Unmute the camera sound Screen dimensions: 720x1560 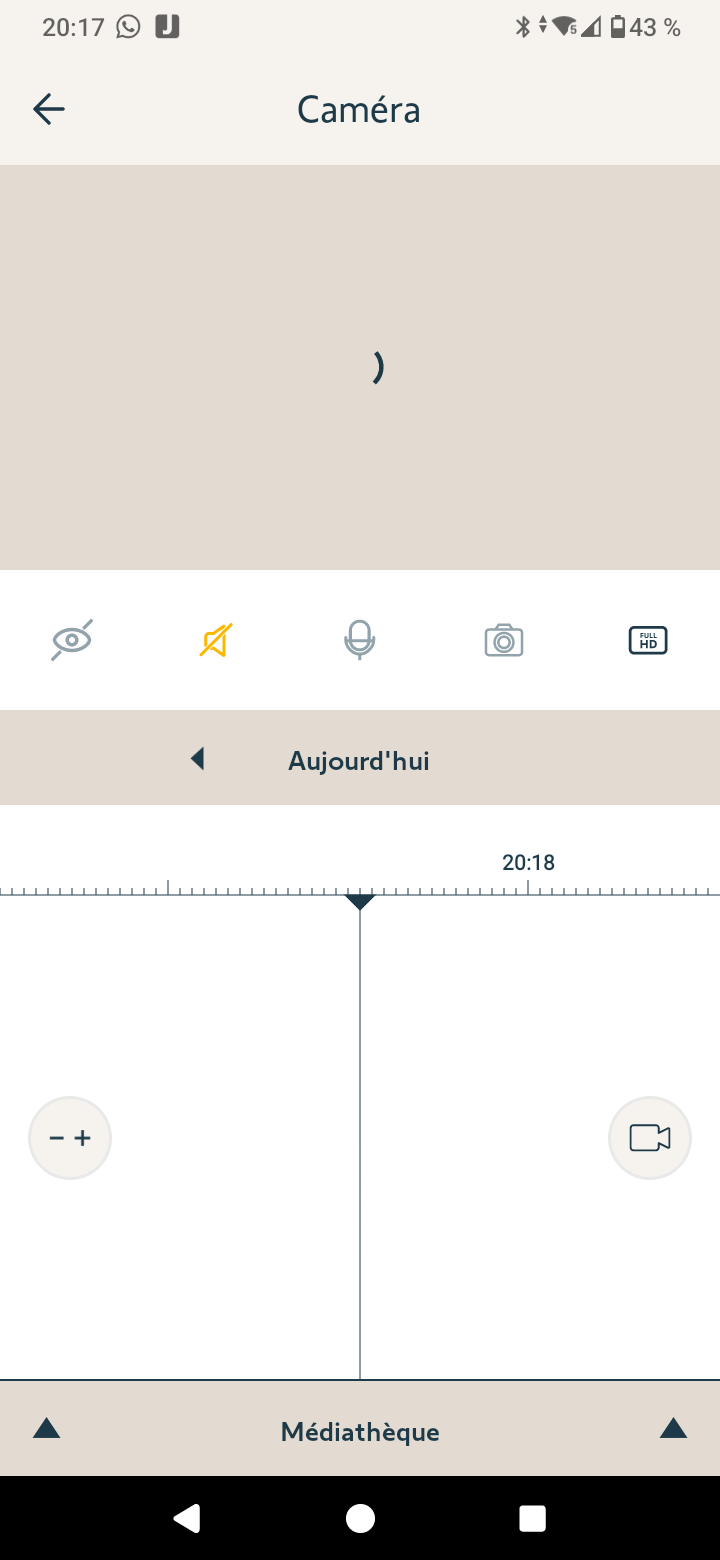point(216,640)
